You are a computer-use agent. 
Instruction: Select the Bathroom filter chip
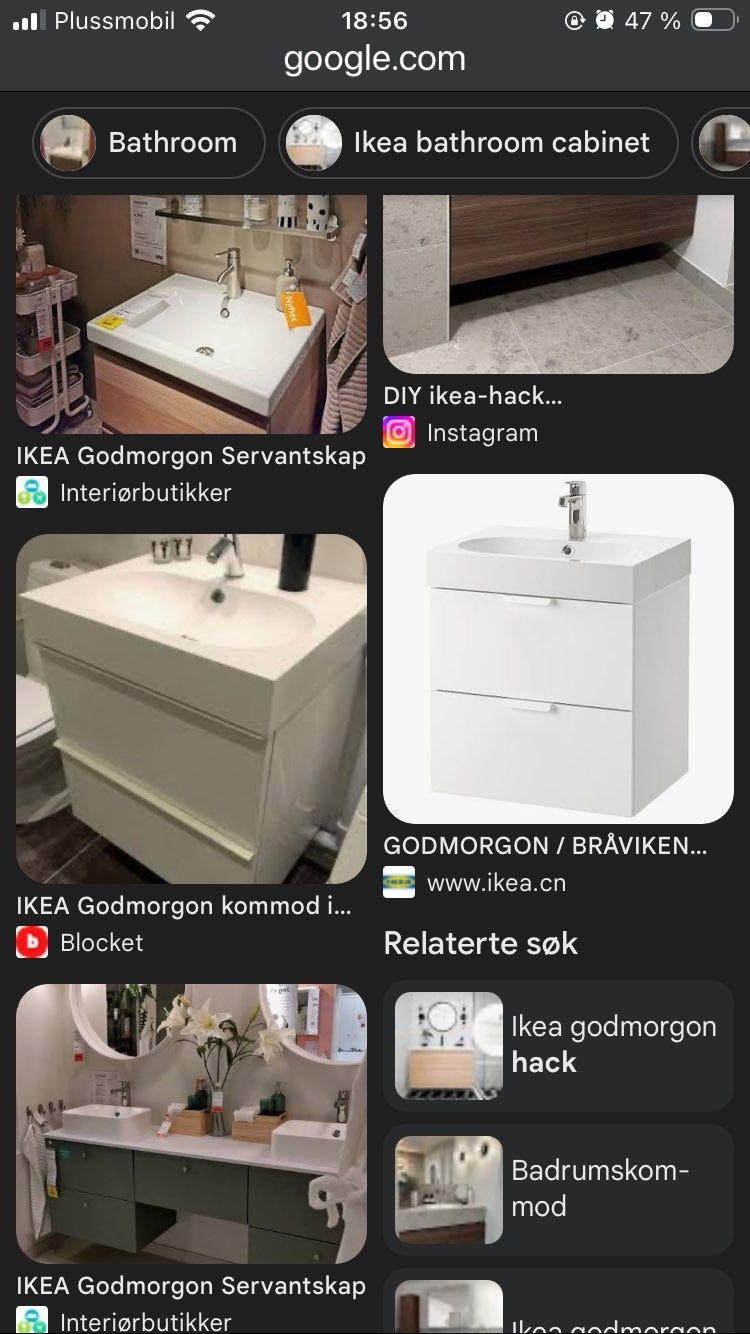pyautogui.click(x=148, y=142)
